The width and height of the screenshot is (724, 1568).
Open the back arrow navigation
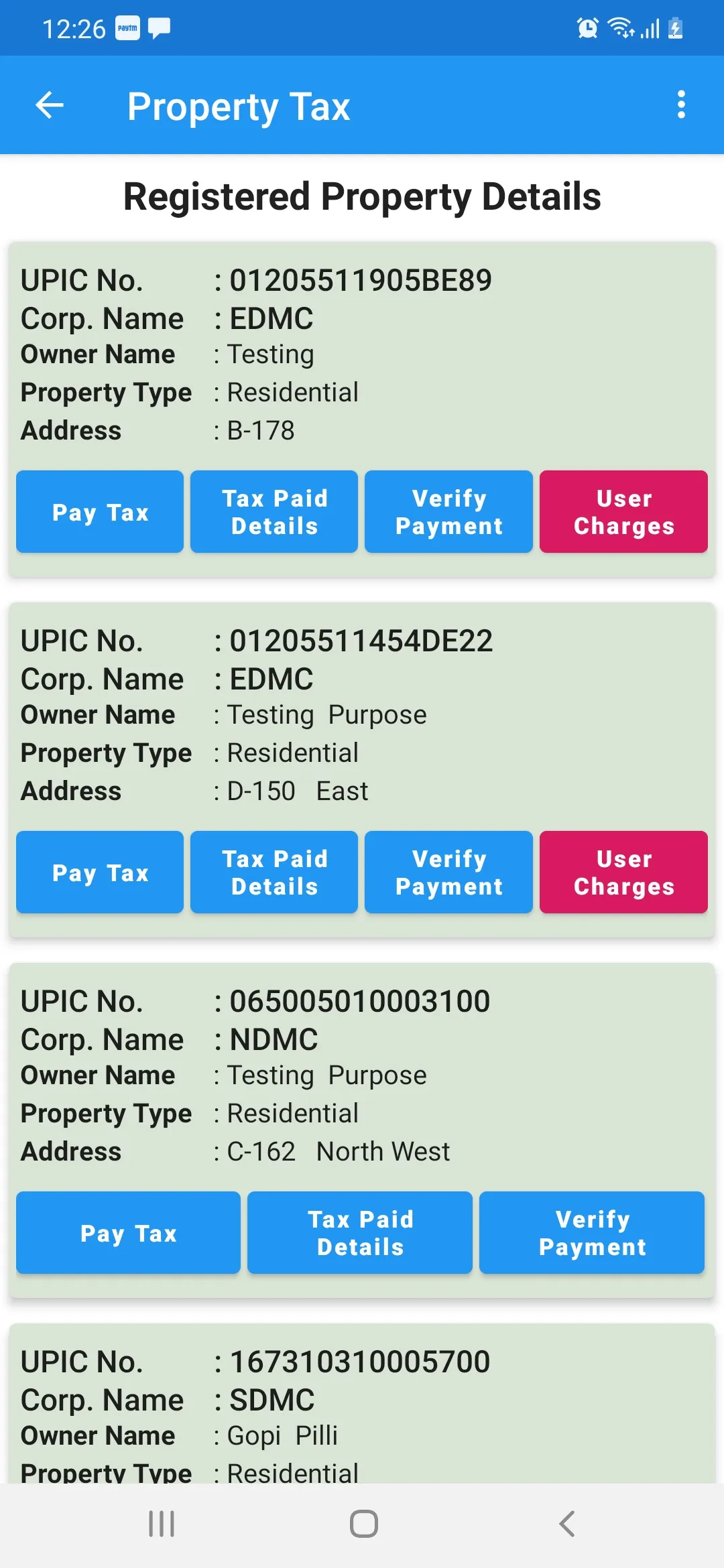tap(48, 105)
